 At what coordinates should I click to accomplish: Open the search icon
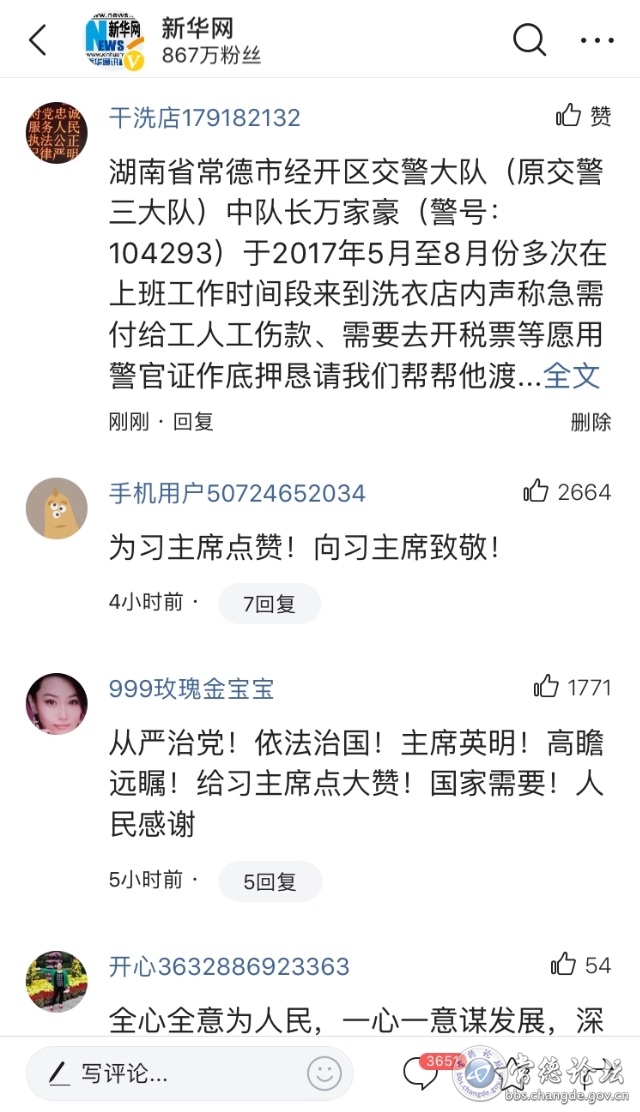529,40
